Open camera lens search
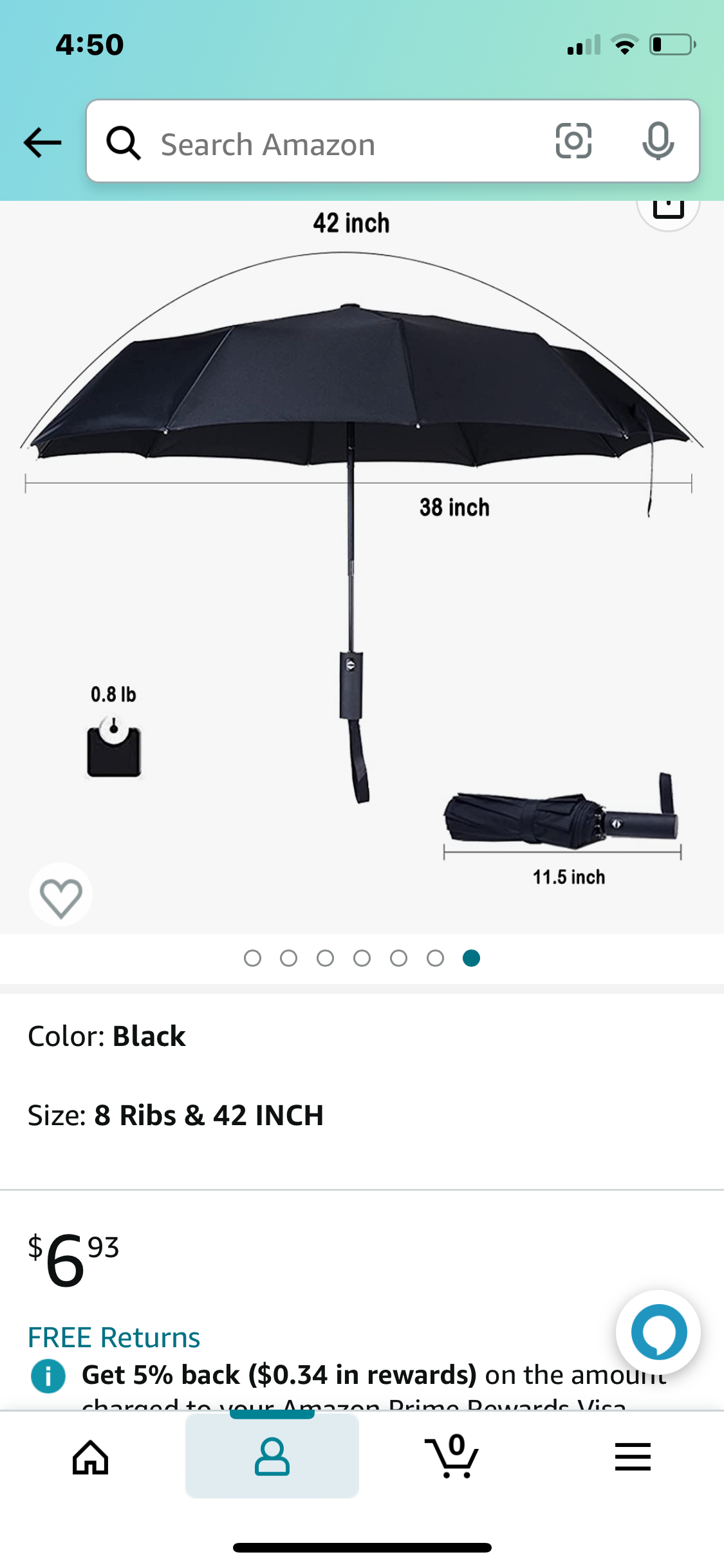724x1568 pixels. coord(573,141)
